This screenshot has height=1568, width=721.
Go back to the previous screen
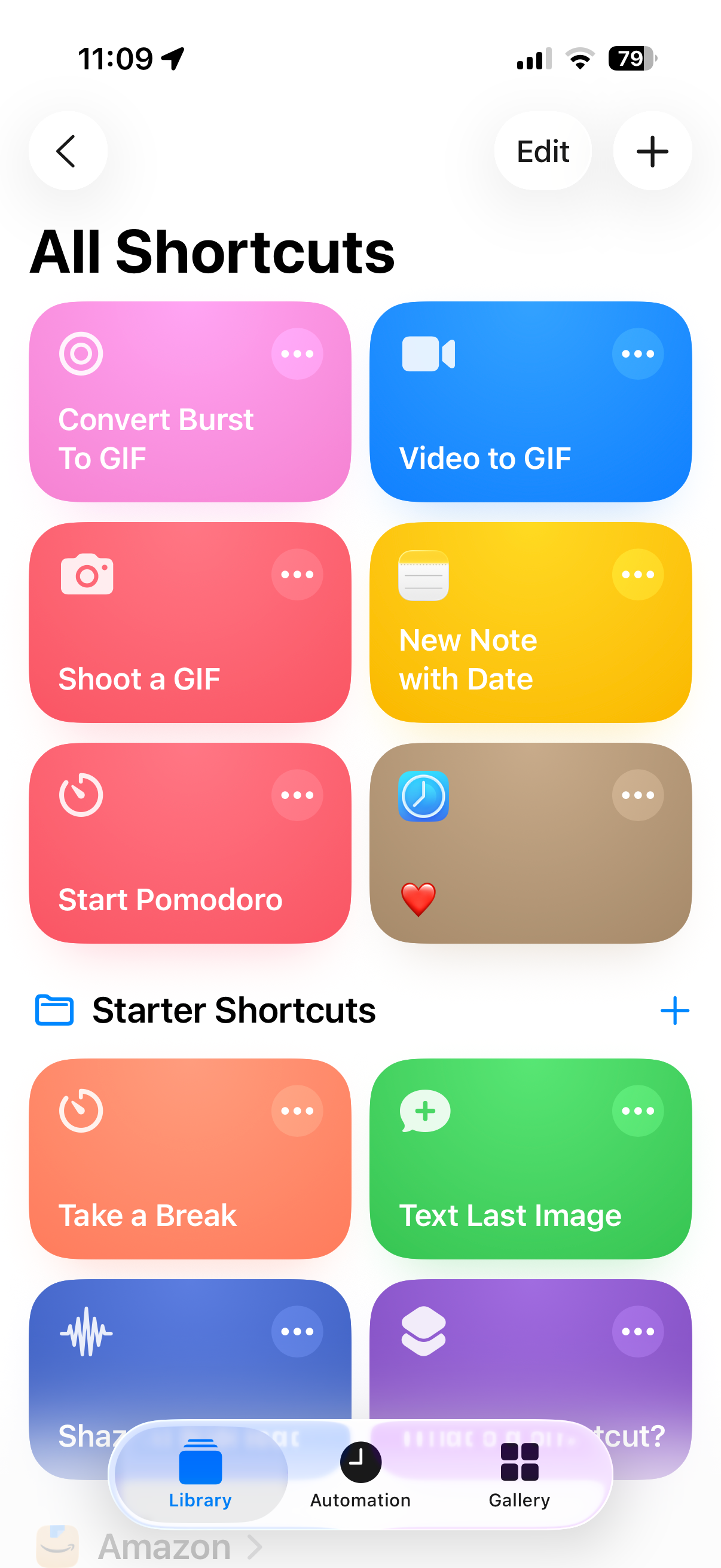68,151
